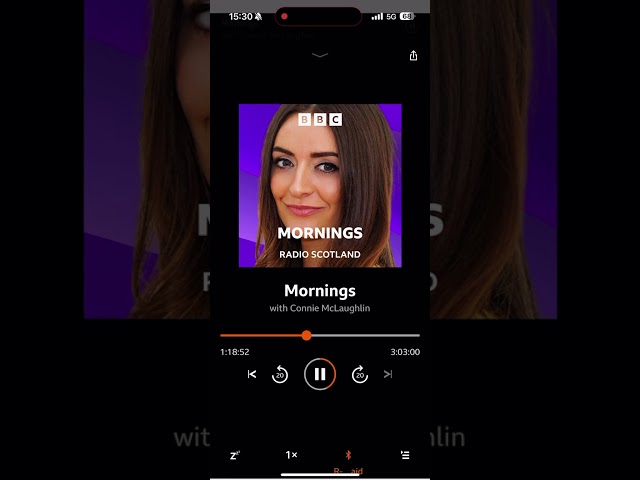Pause the Mornings playback
Image resolution: width=640 pixels, height=480 pixels.
click(x=320, y=374)
